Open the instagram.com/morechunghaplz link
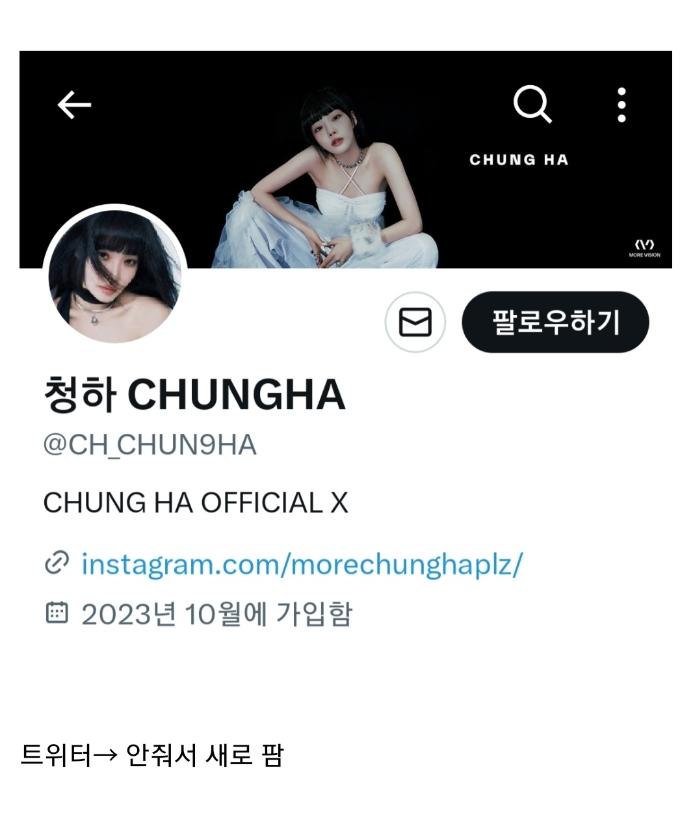 pos(301,564)
